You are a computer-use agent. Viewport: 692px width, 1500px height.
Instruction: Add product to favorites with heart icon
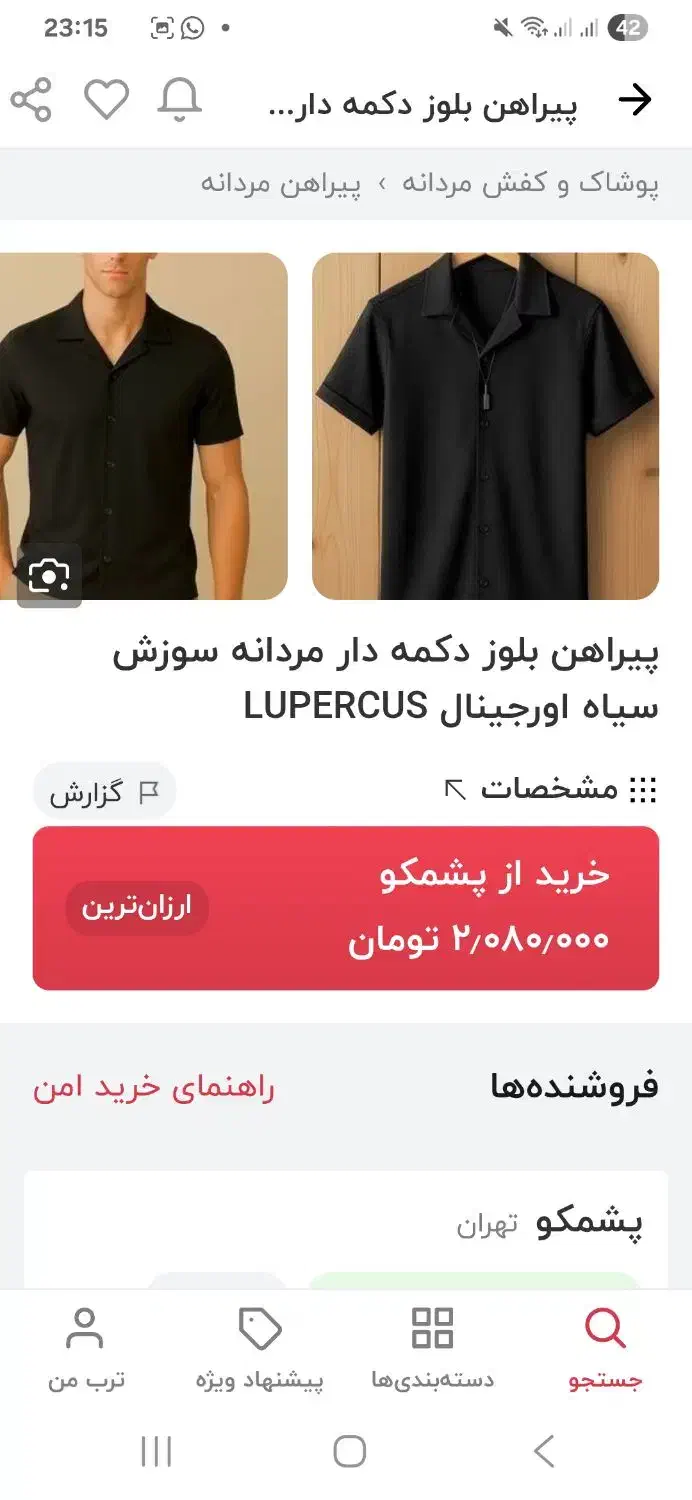tap(106, 100)
